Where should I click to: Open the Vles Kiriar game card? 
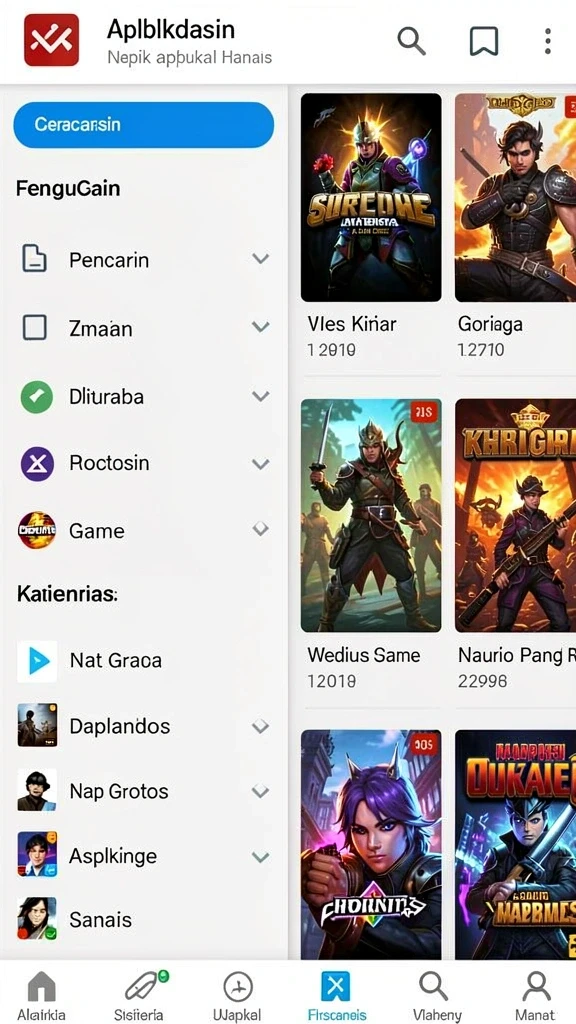click(371, 227)
